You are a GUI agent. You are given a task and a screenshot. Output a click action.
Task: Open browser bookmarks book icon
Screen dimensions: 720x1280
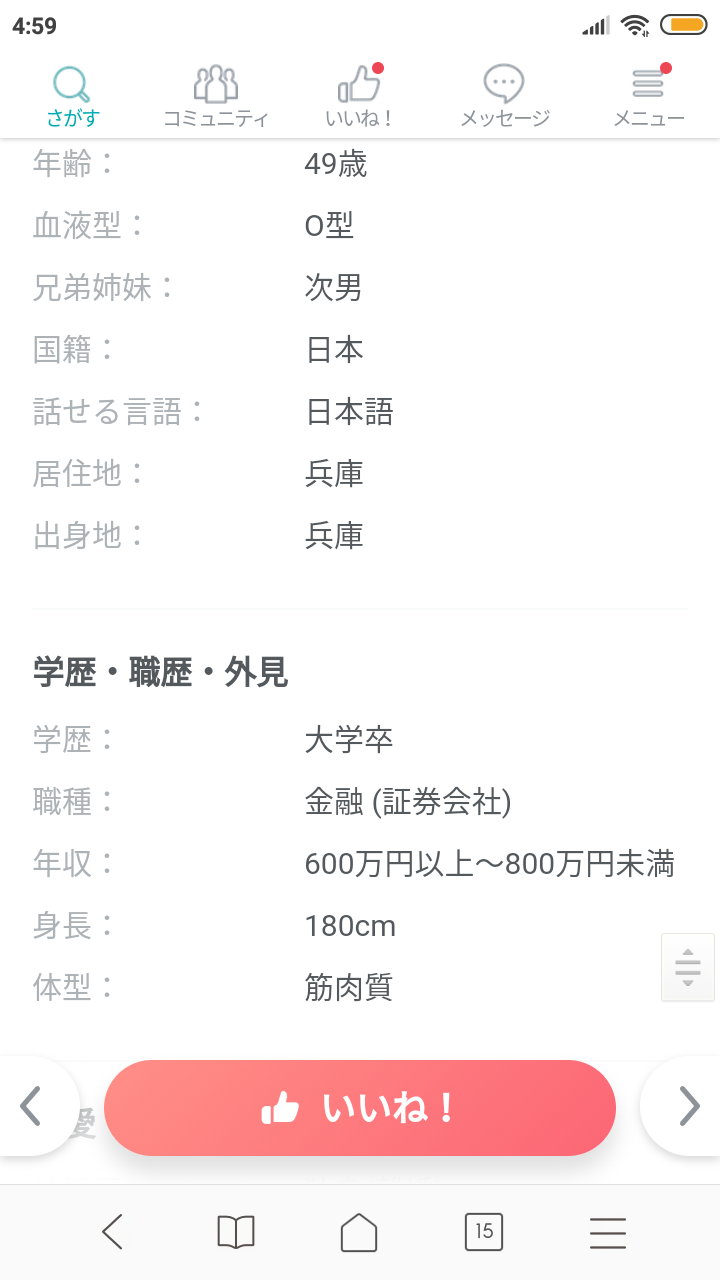tap(236, 1232)
